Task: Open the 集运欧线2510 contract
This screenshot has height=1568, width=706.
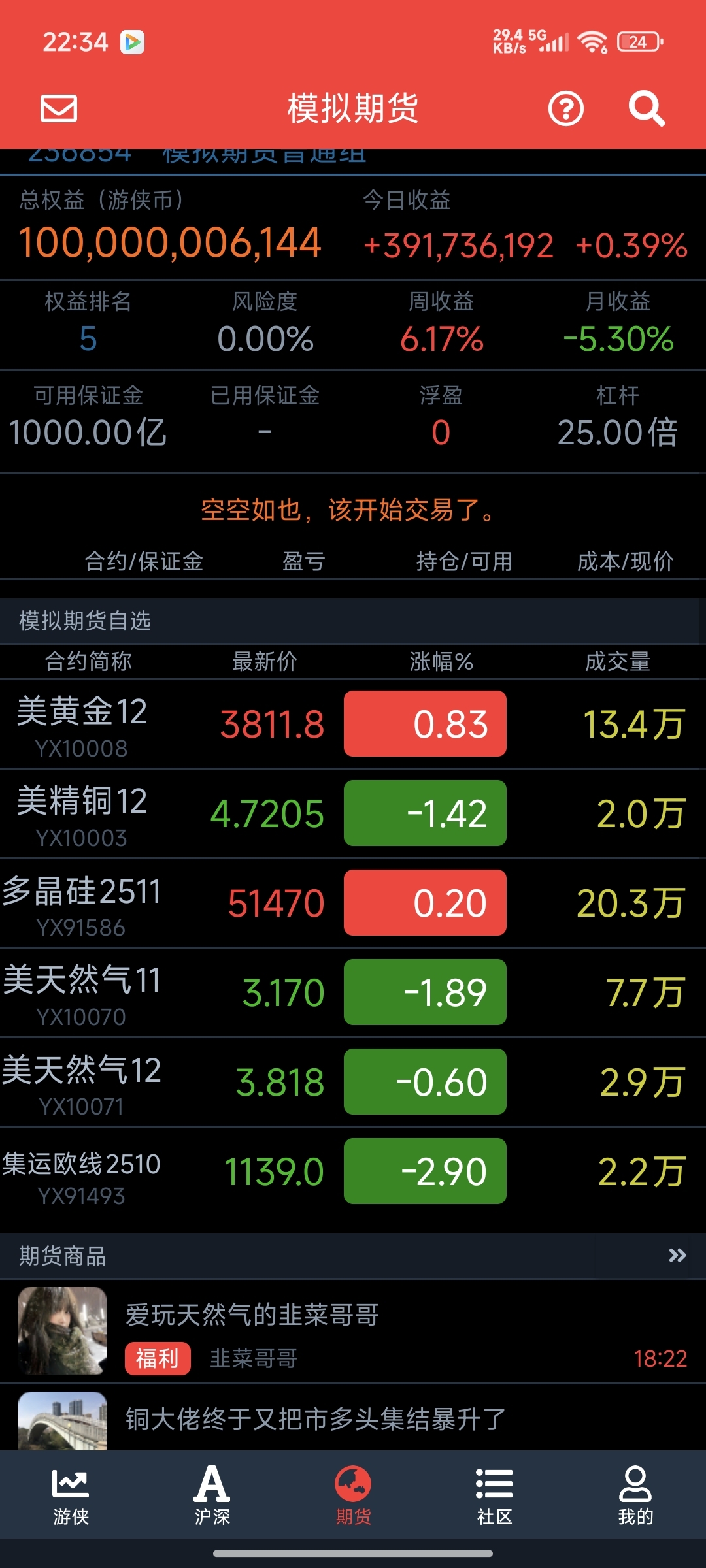Action: pyautogui.click(x=353, y=1171)
